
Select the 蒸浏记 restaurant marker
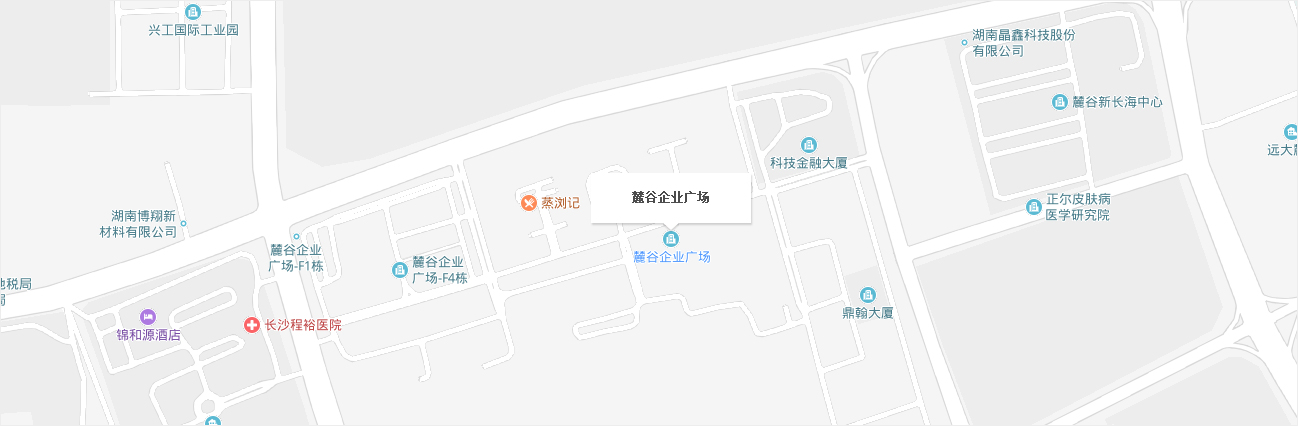click(529, 203)
